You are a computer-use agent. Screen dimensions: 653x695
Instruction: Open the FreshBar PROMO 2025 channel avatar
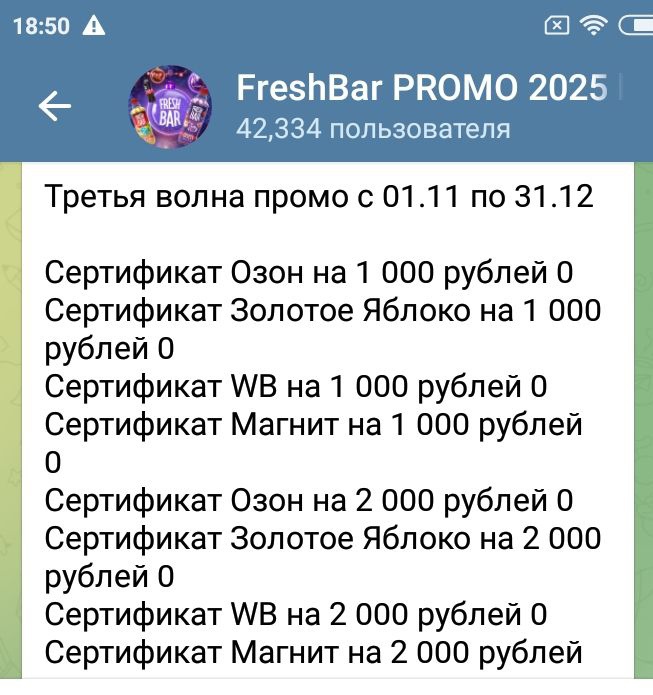(171, 105)
